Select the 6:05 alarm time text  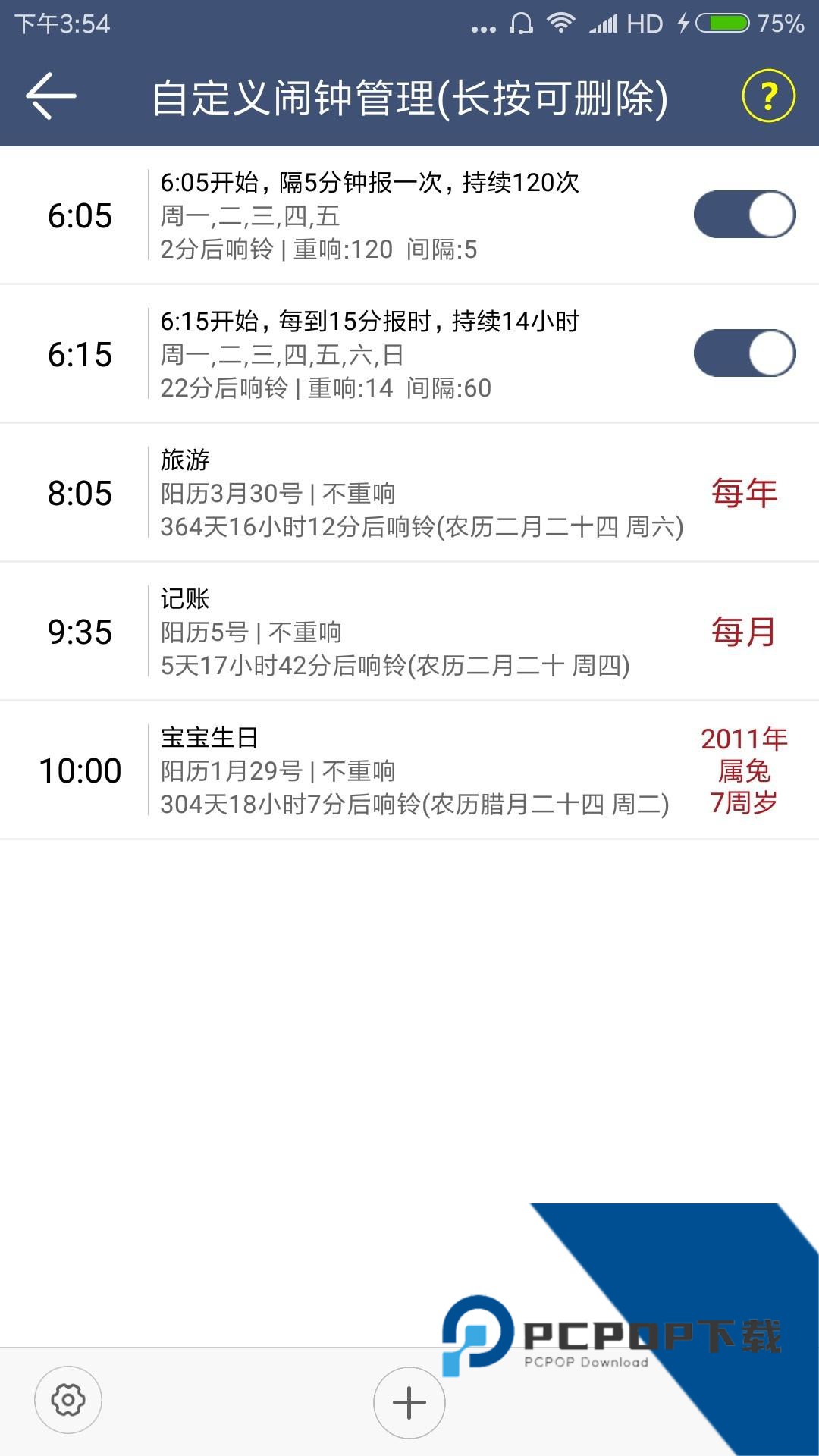coord(81,216)
